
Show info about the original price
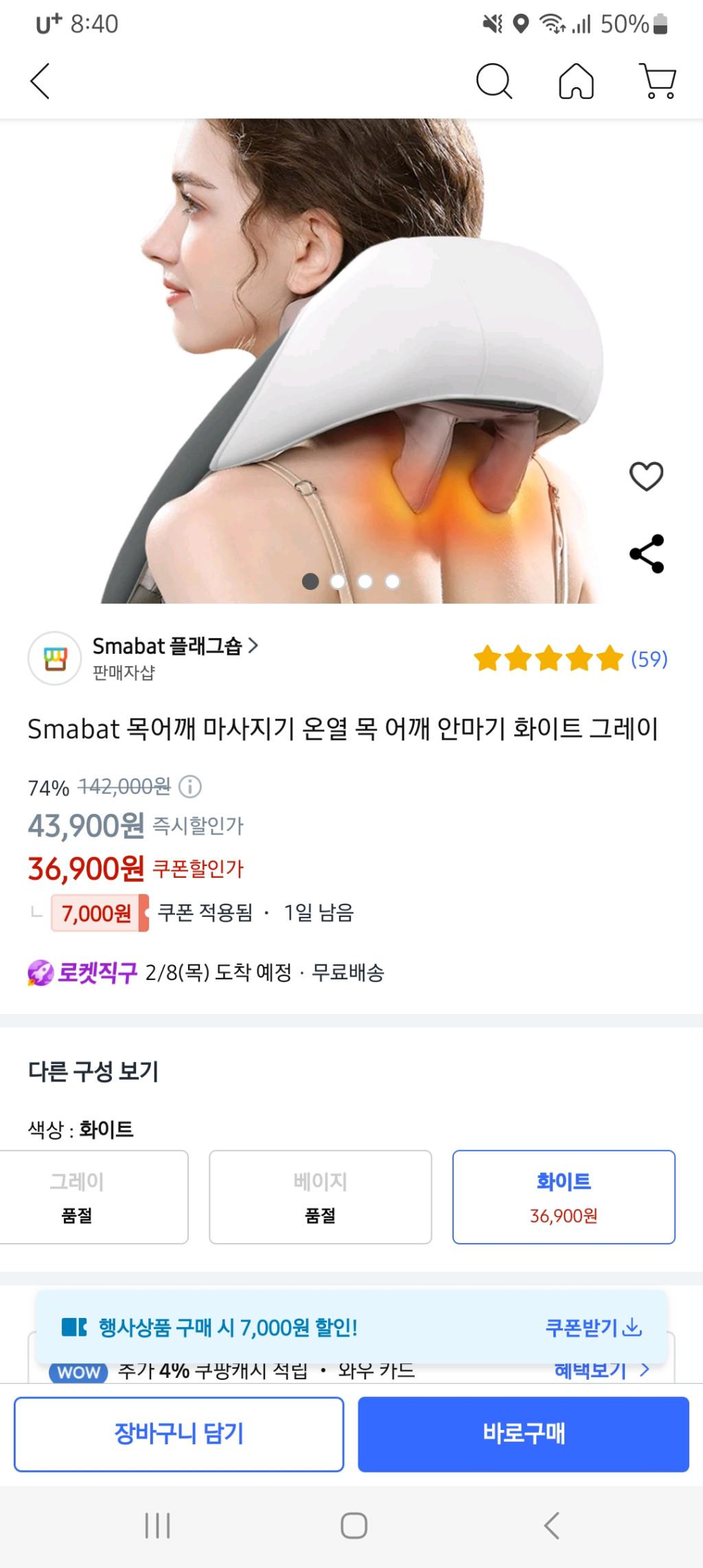(x=190, y=786)
